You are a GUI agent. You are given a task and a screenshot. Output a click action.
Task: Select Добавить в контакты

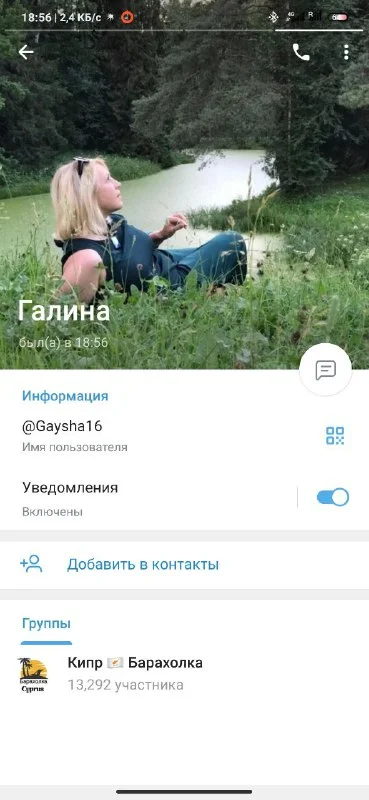(x=184, y=565)
